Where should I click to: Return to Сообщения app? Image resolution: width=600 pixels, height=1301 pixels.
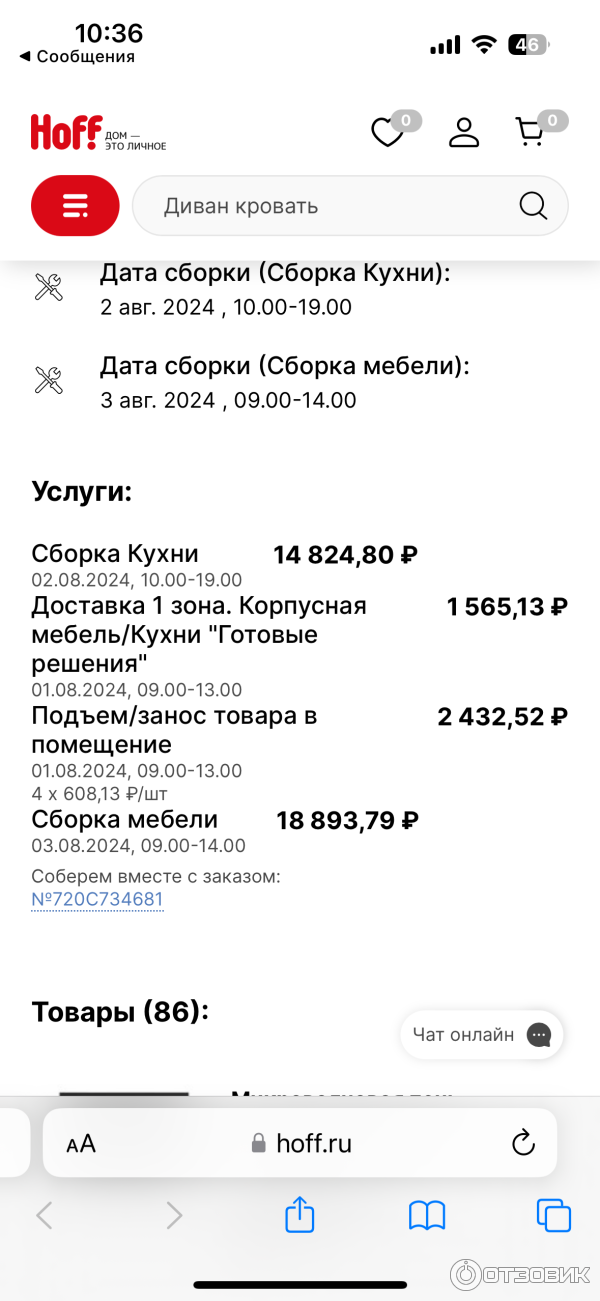(76, 57)
